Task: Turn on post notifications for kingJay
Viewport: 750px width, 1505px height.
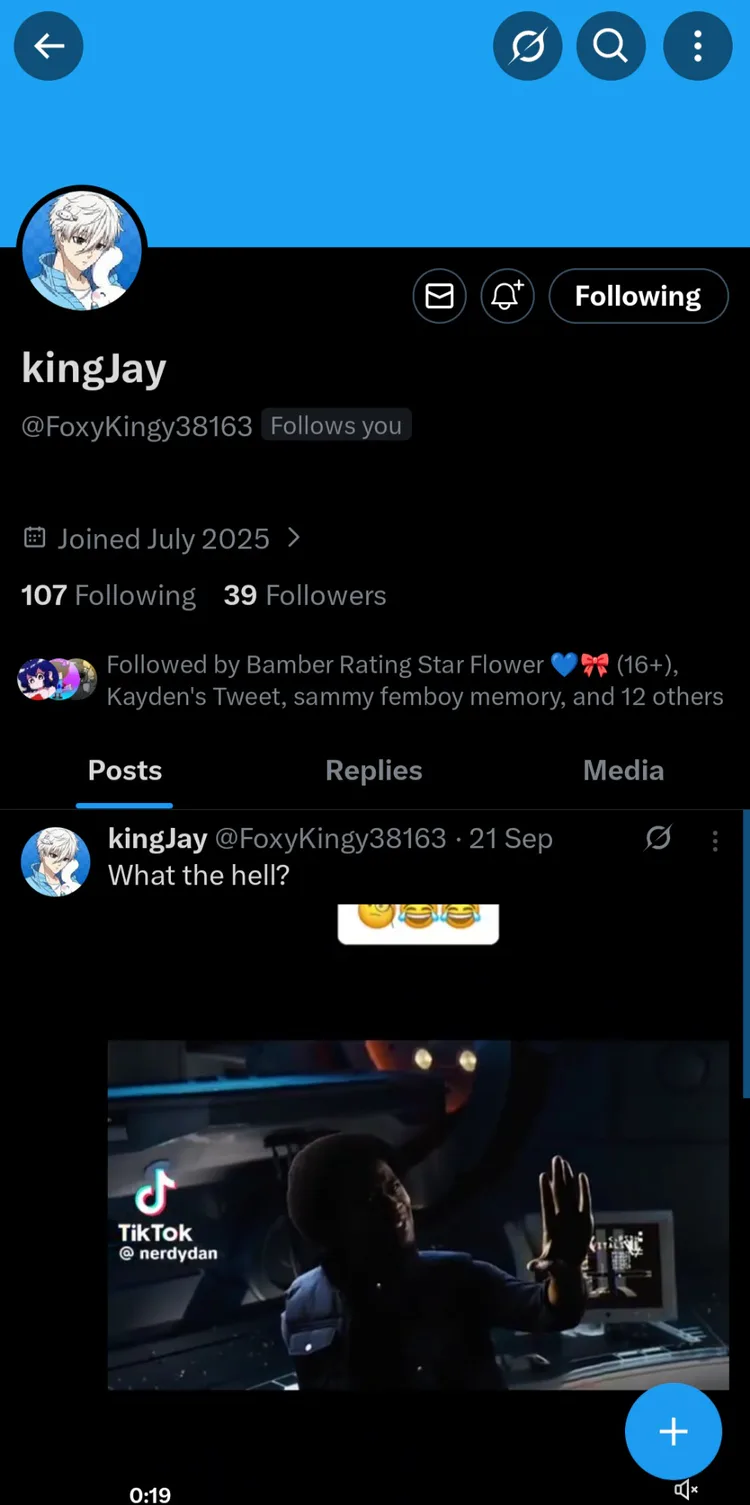Action: click(x=507, y=296)
